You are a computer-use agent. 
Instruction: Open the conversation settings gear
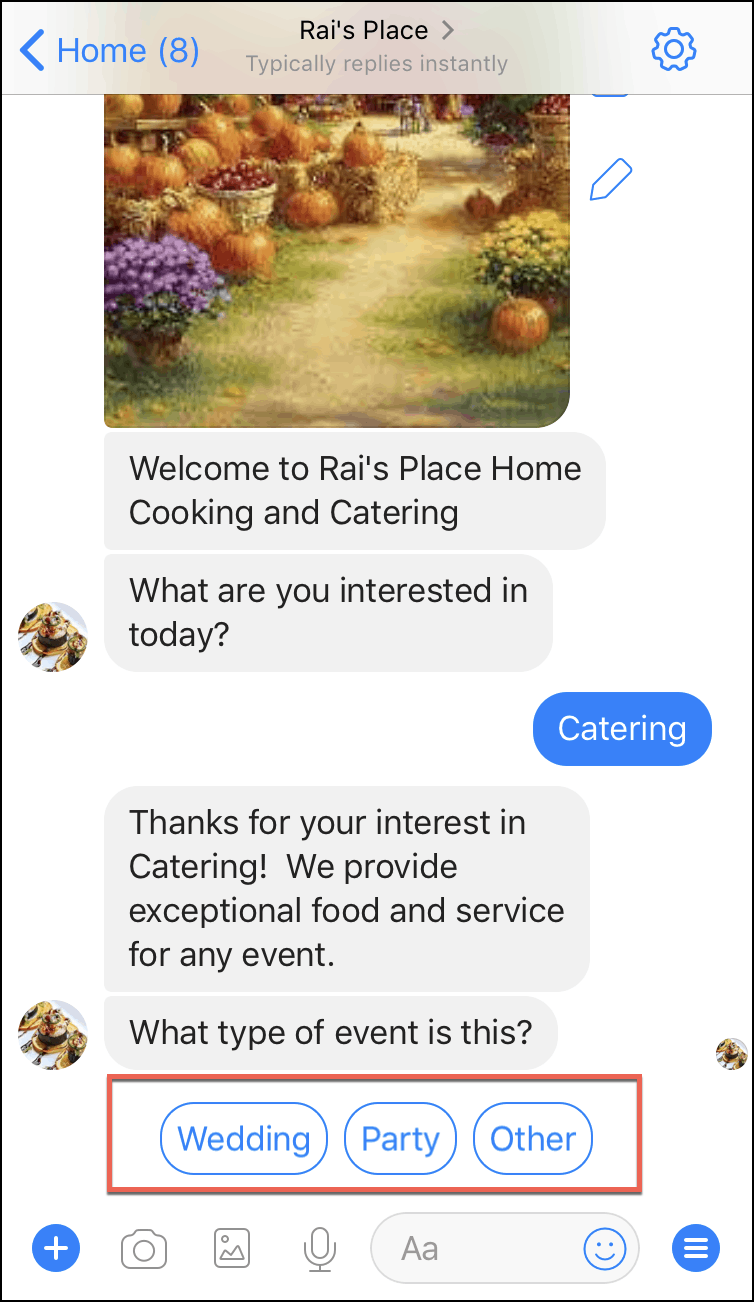[x=673, y=49]
